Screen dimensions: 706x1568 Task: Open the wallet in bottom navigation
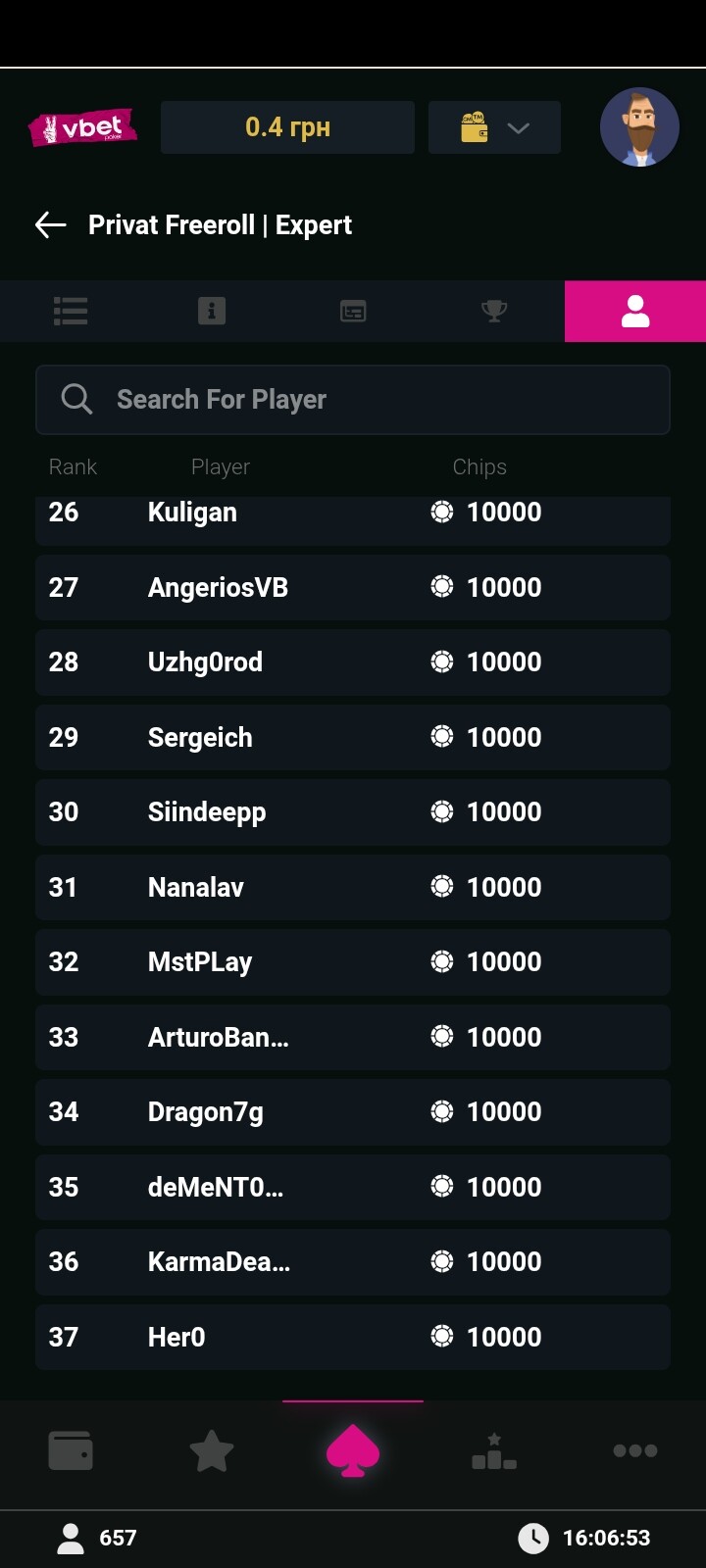click(x=71, y=1451)
